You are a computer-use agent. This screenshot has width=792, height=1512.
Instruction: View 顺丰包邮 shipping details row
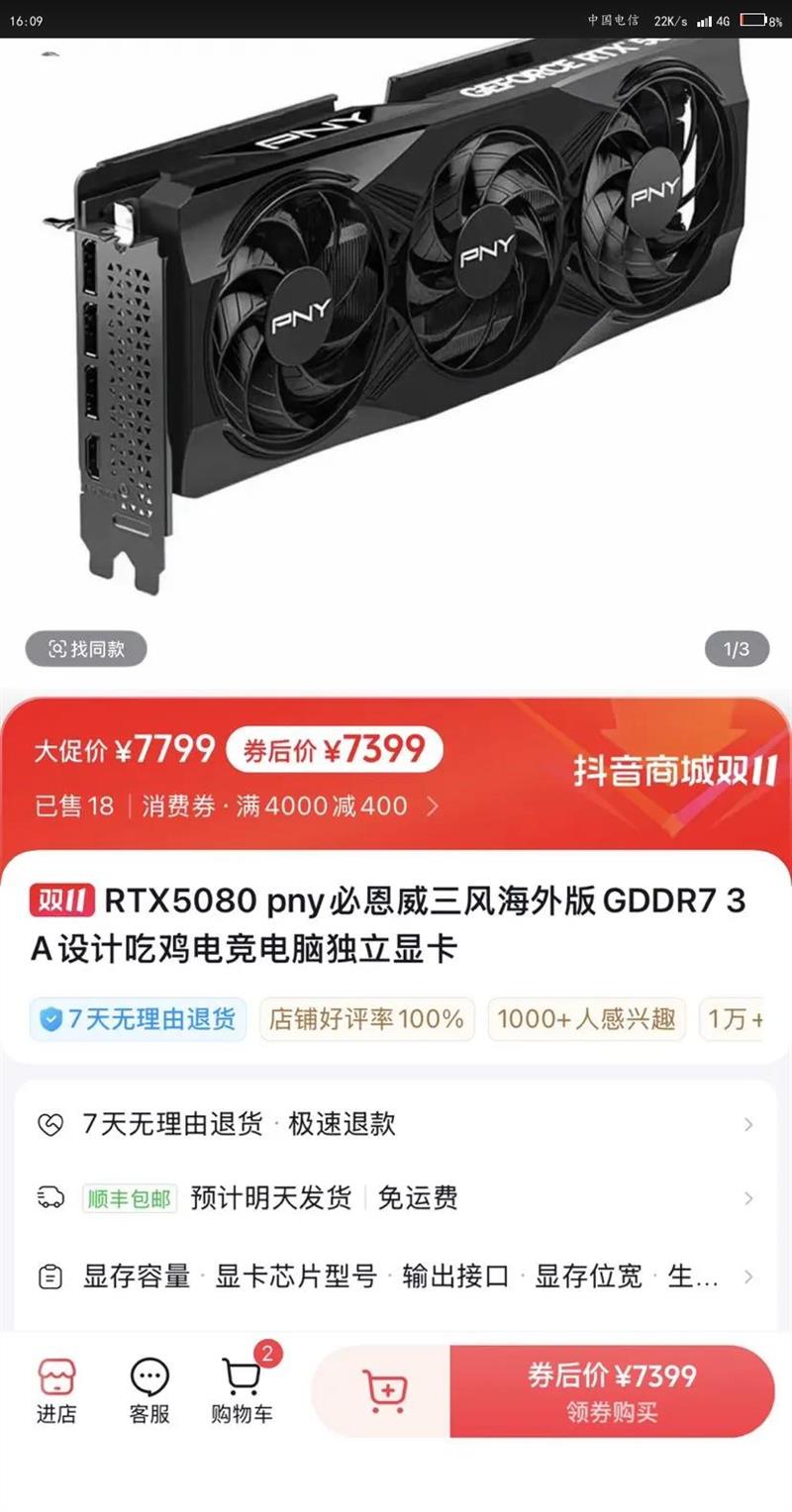coord(396,1198)
